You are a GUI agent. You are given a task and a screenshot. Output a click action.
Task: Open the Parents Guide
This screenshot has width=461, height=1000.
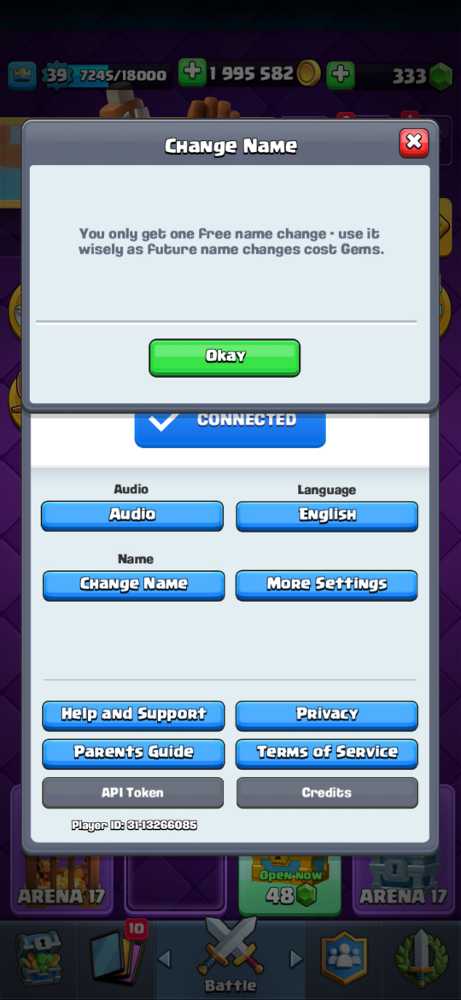(133, 753)
